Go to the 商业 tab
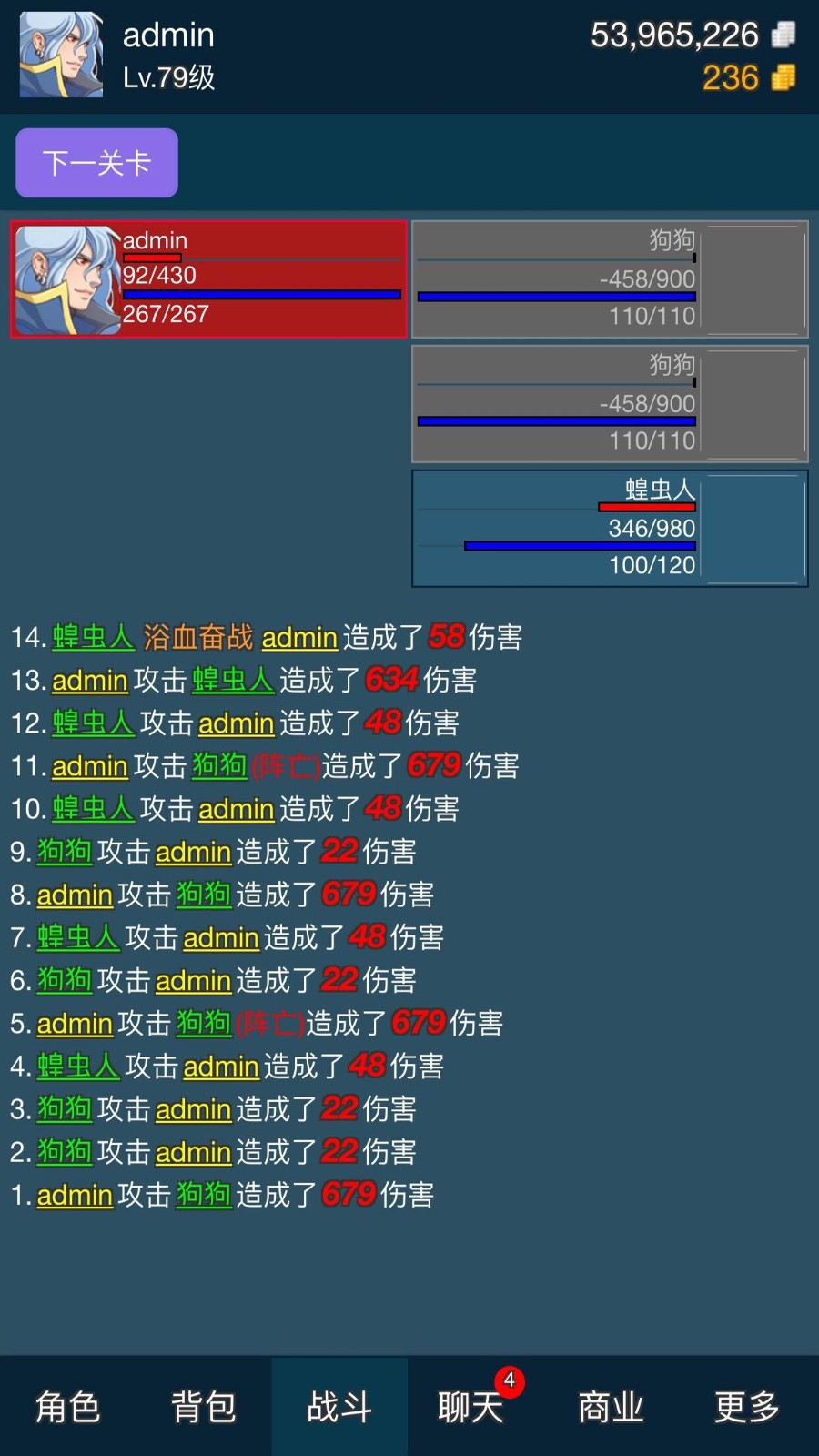The height and width of the screenshot is (1456, 819). (x=611, y=1407)
